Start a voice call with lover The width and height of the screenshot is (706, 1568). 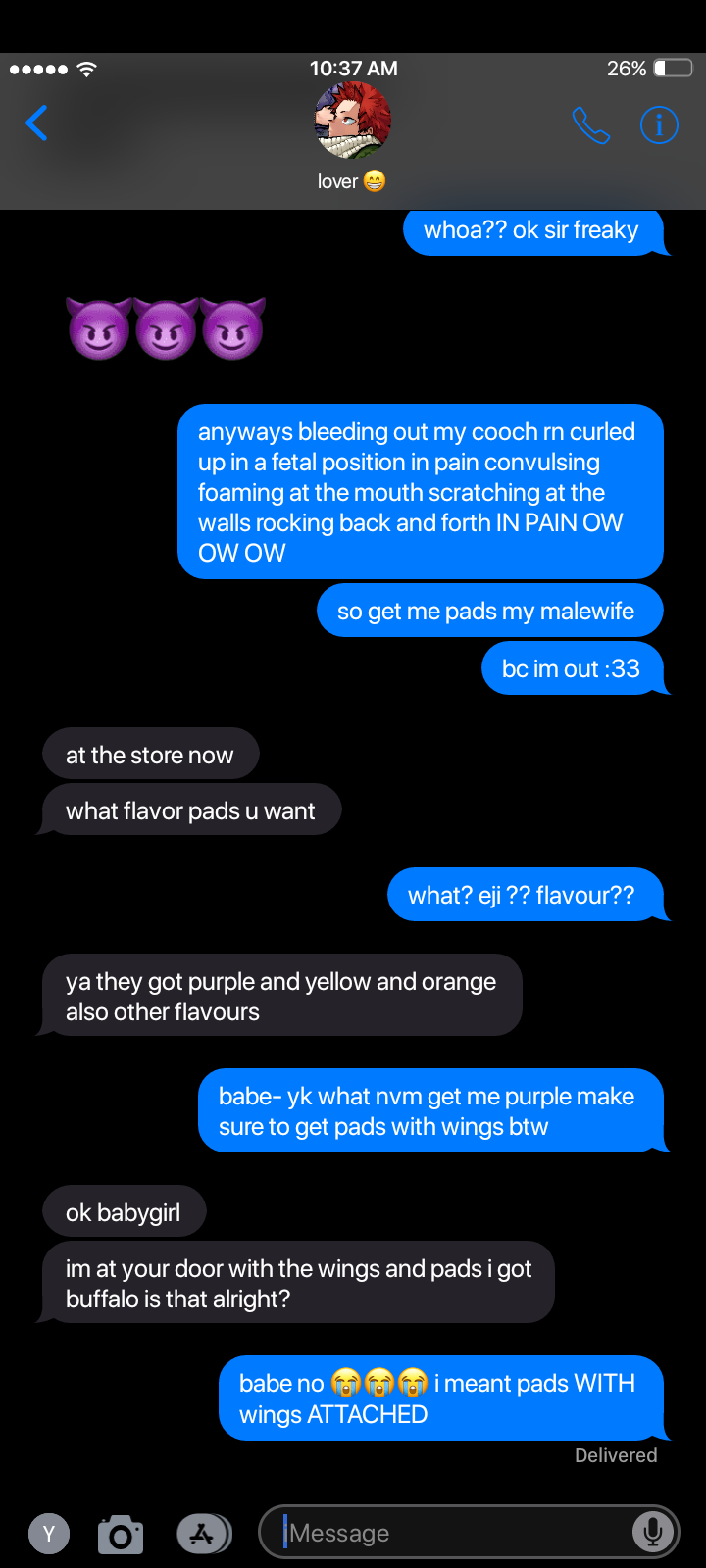click(x=590, y=125)
